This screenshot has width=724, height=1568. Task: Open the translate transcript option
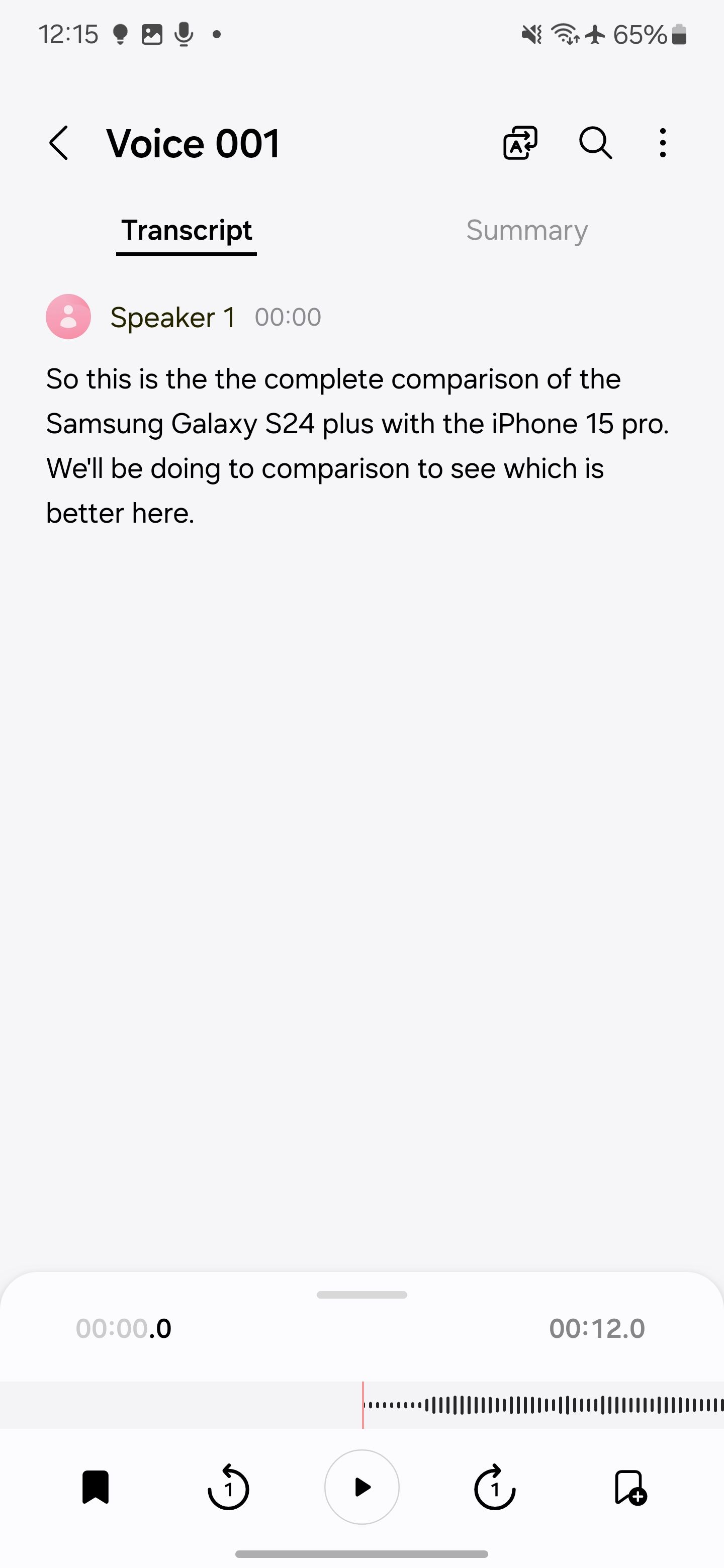pyautogui.click(x=520, y=144)
